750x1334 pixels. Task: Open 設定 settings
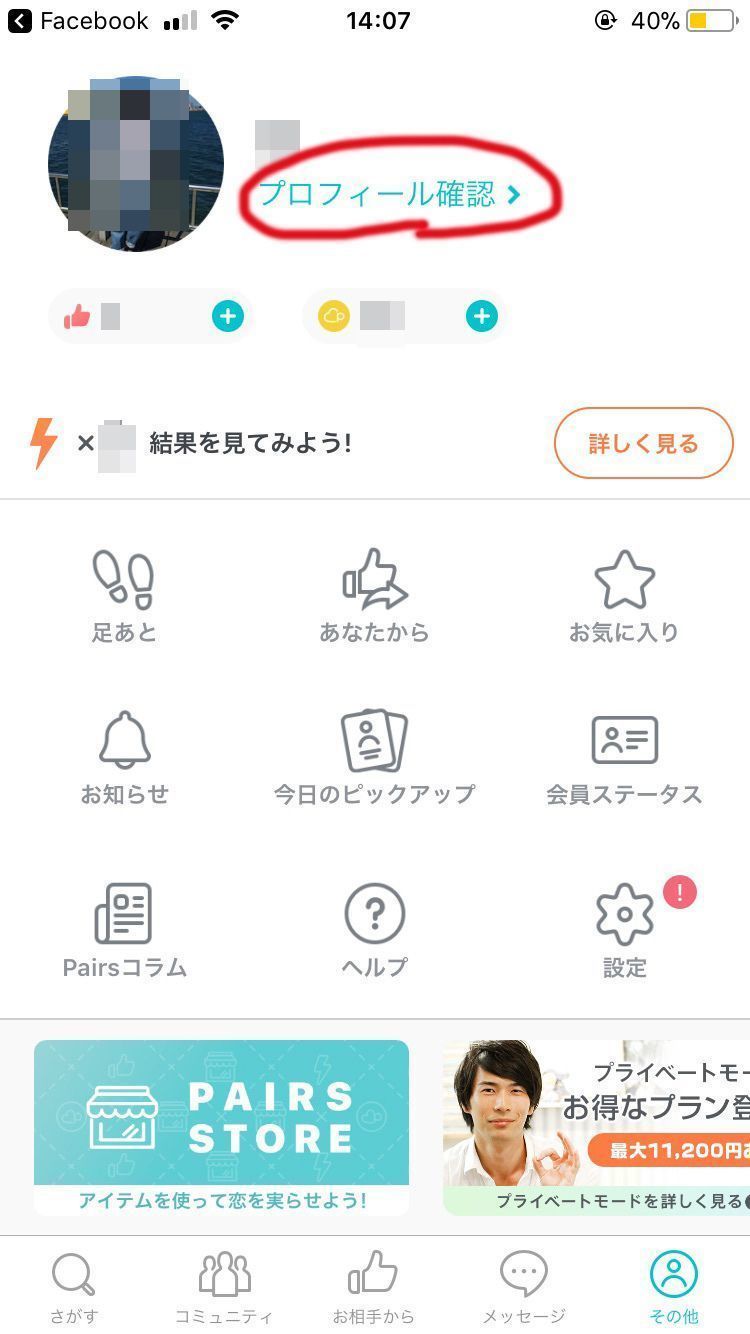(x=624, y=930)
